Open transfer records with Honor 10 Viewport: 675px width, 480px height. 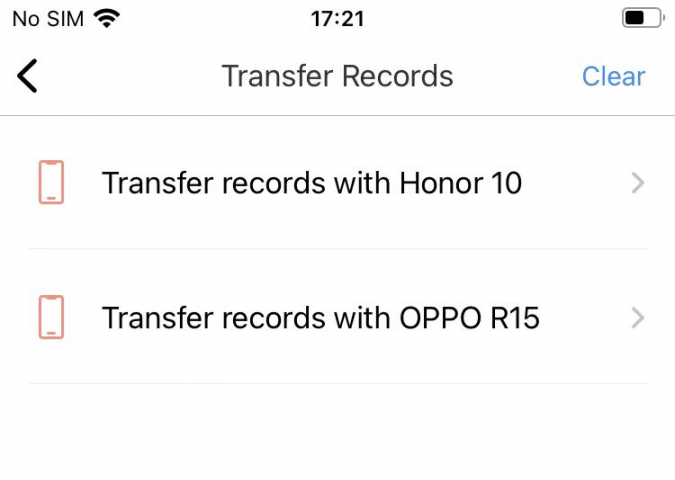338,183
